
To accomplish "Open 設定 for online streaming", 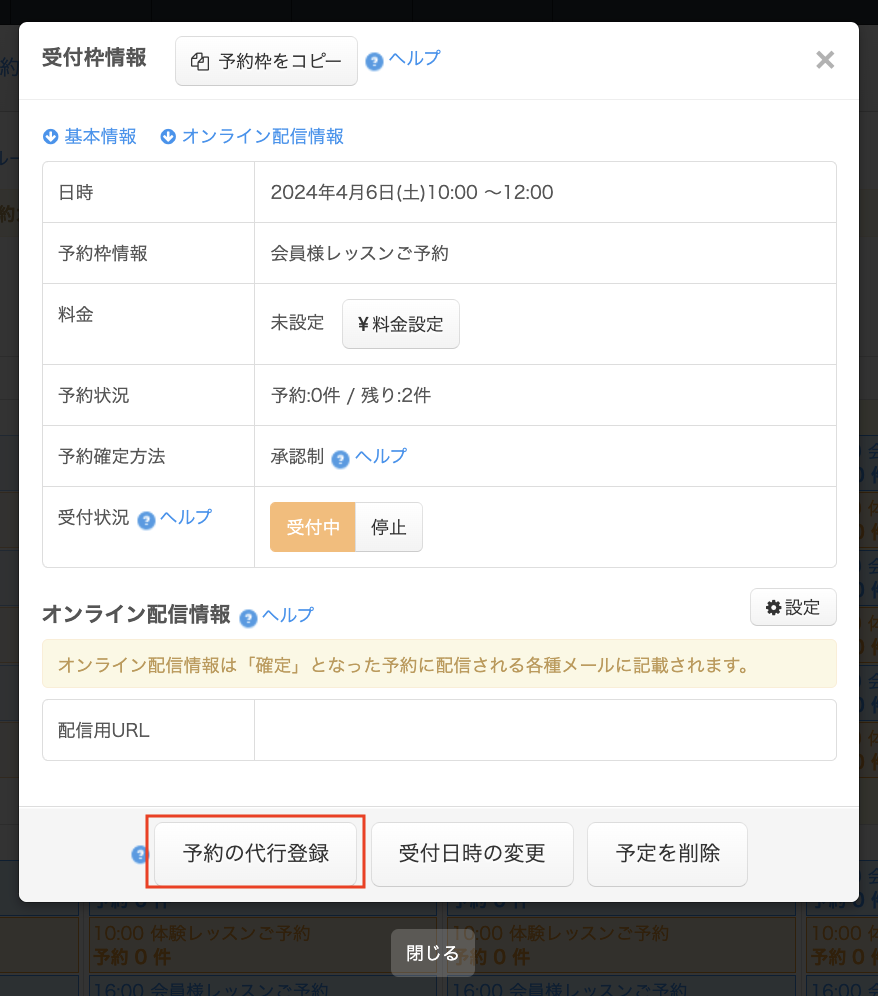I will coord(793,607).
